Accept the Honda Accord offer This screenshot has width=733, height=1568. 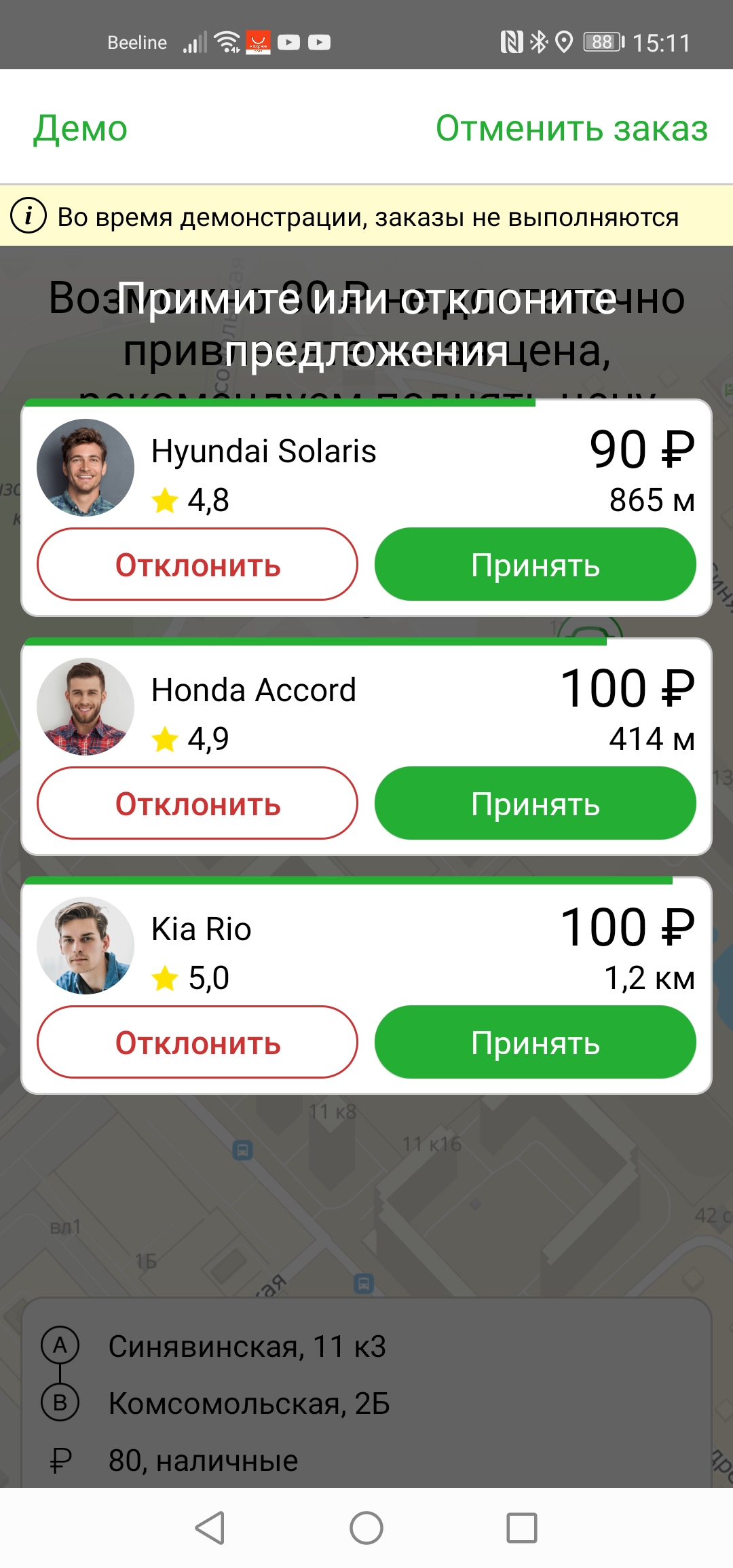(535, 804)
